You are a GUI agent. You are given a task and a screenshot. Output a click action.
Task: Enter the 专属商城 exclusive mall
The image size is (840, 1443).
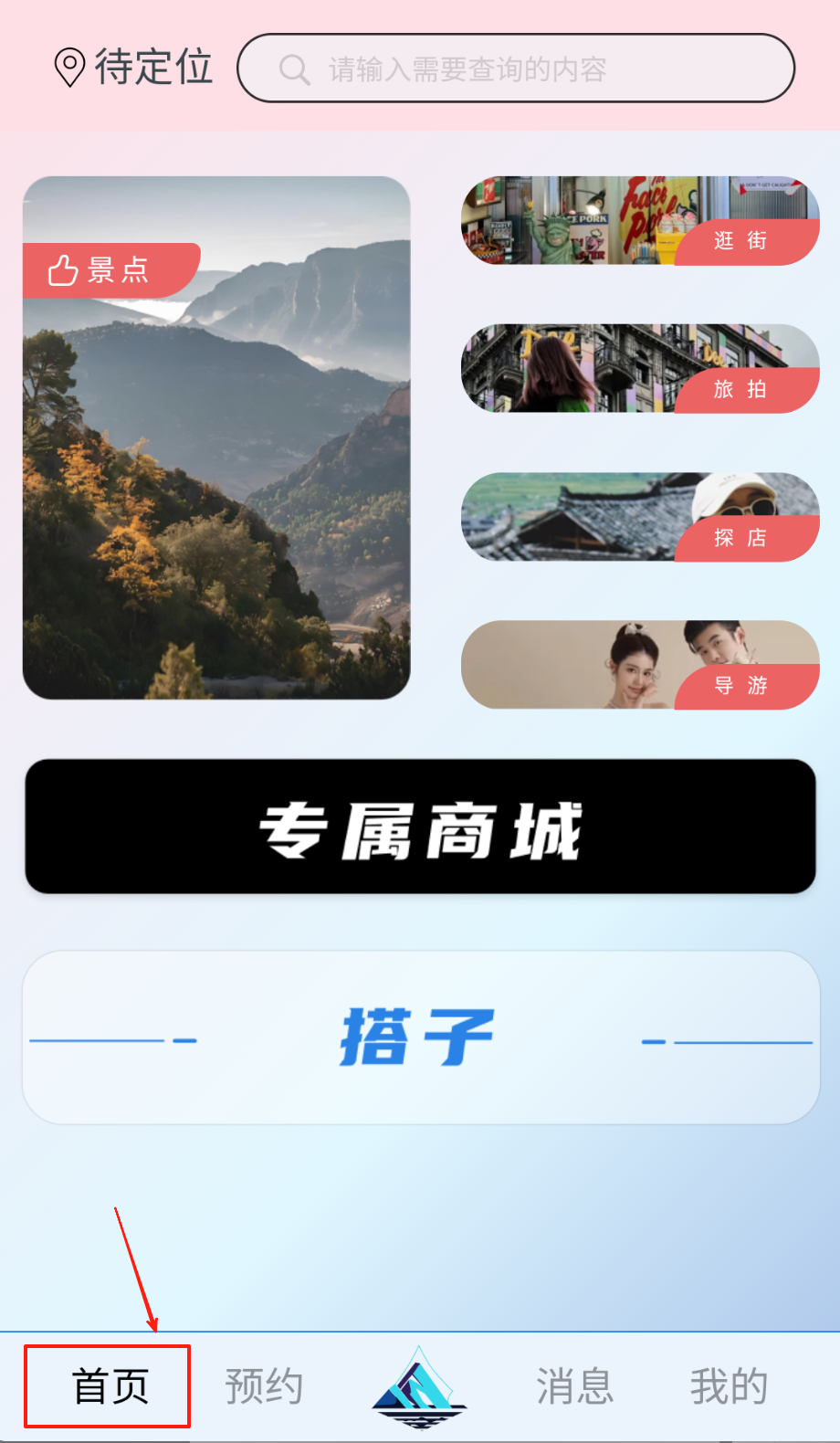click(x=420, y=827)
